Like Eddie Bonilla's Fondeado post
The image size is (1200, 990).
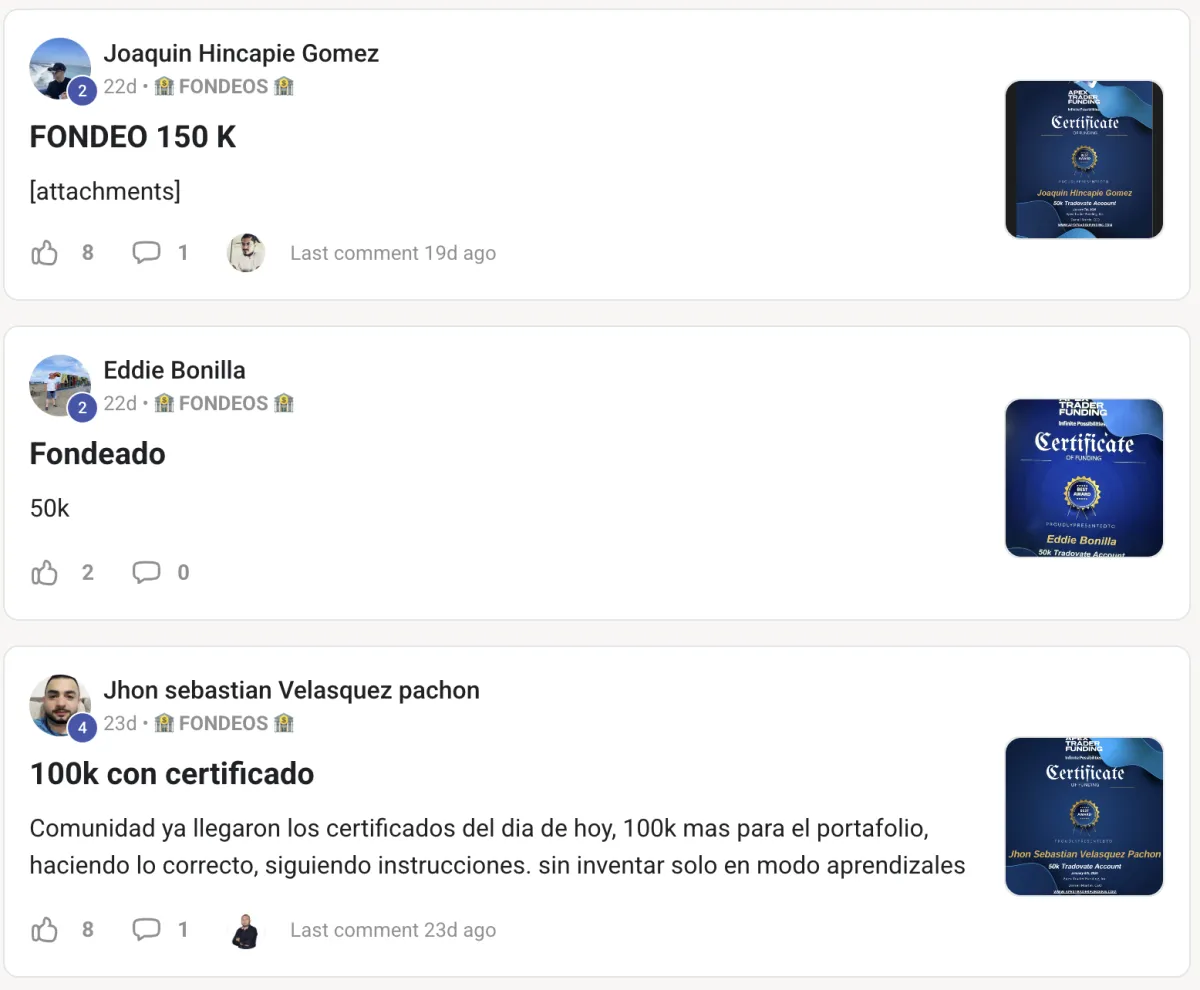click(x=45, y=572)
